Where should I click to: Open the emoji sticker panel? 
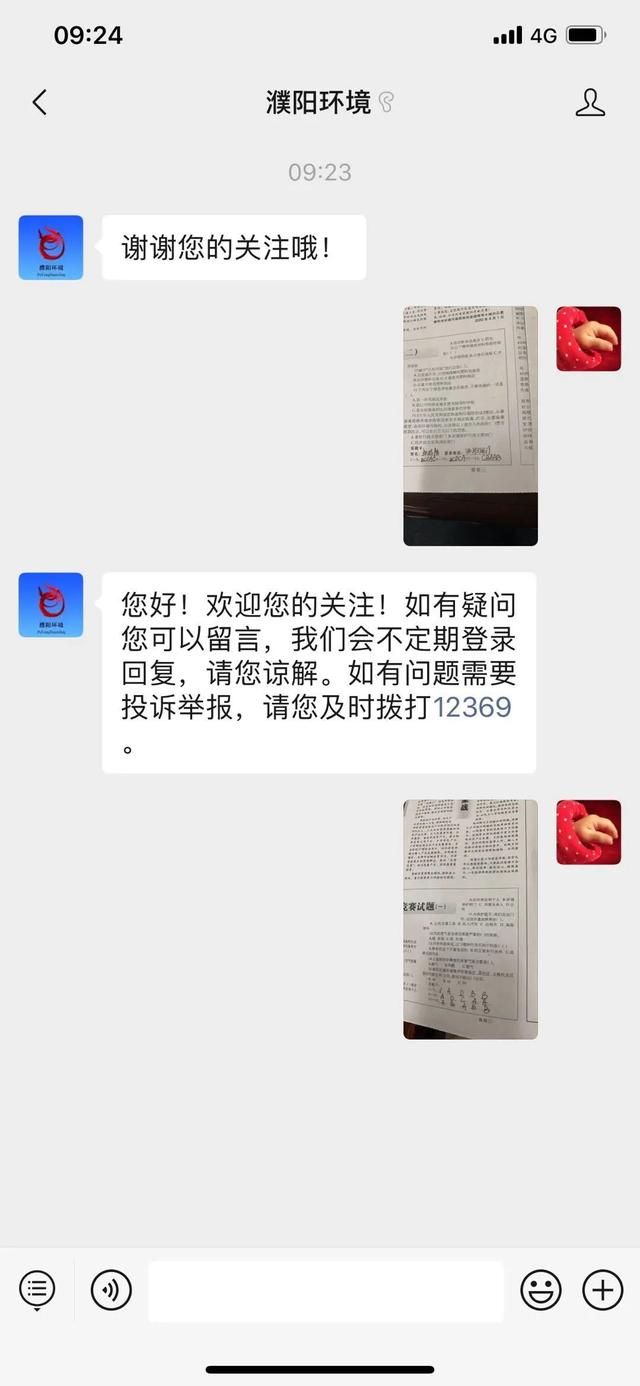coord(541,1290)
